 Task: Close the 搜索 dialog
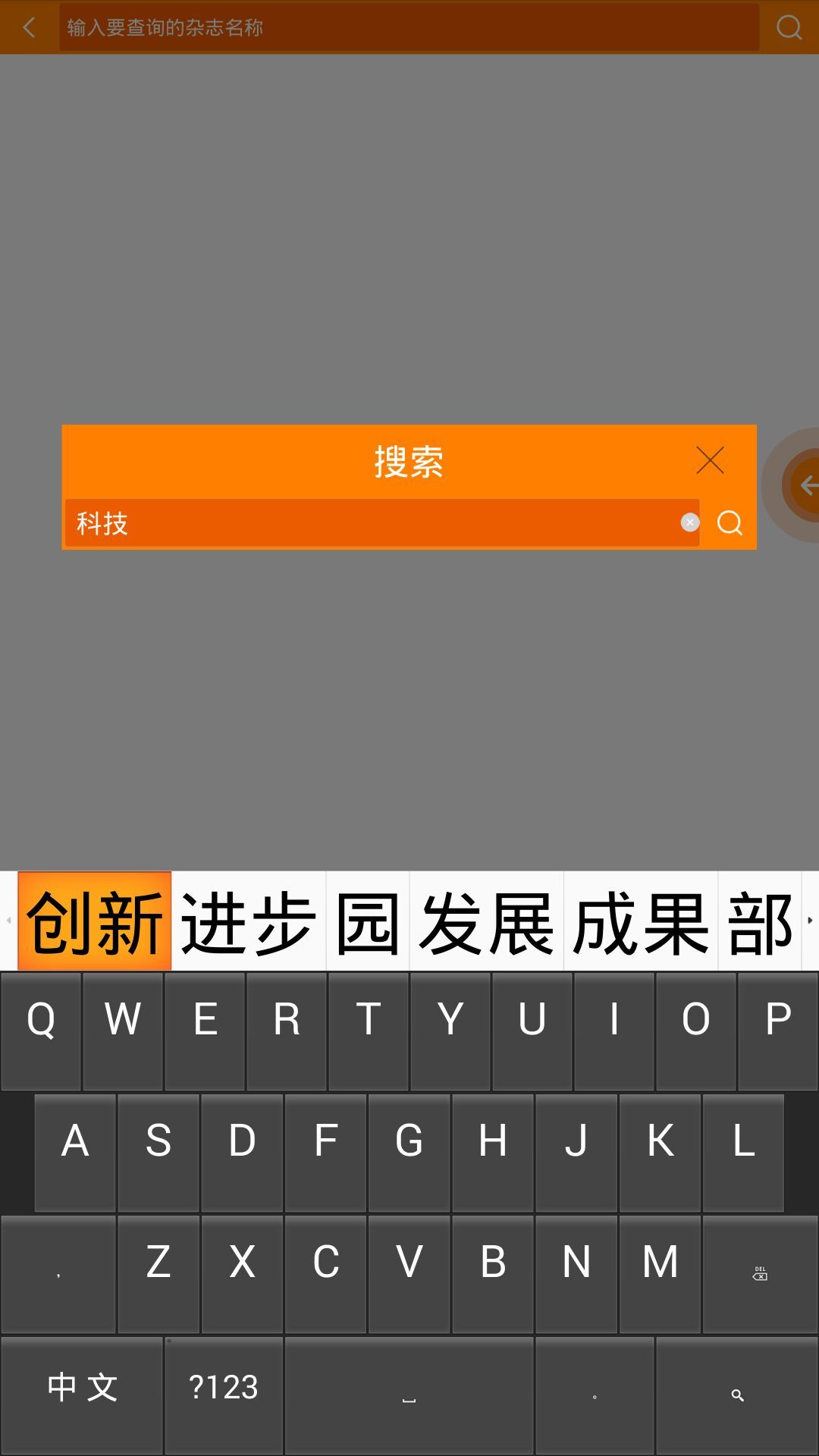710,460
